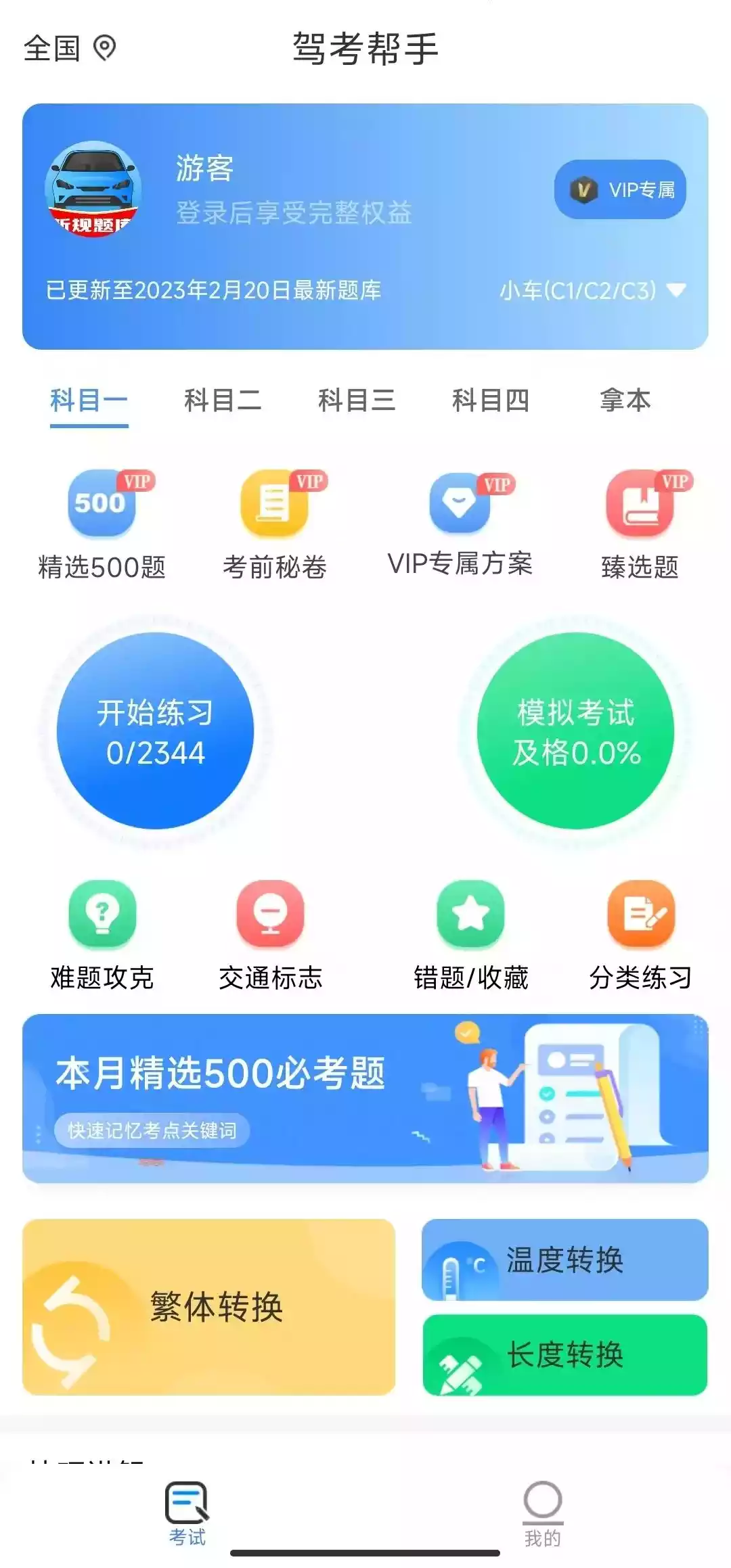Open the 繁体转换 card
Viewport: 731px width, 1568px height.
click(x=208, y=1307)
